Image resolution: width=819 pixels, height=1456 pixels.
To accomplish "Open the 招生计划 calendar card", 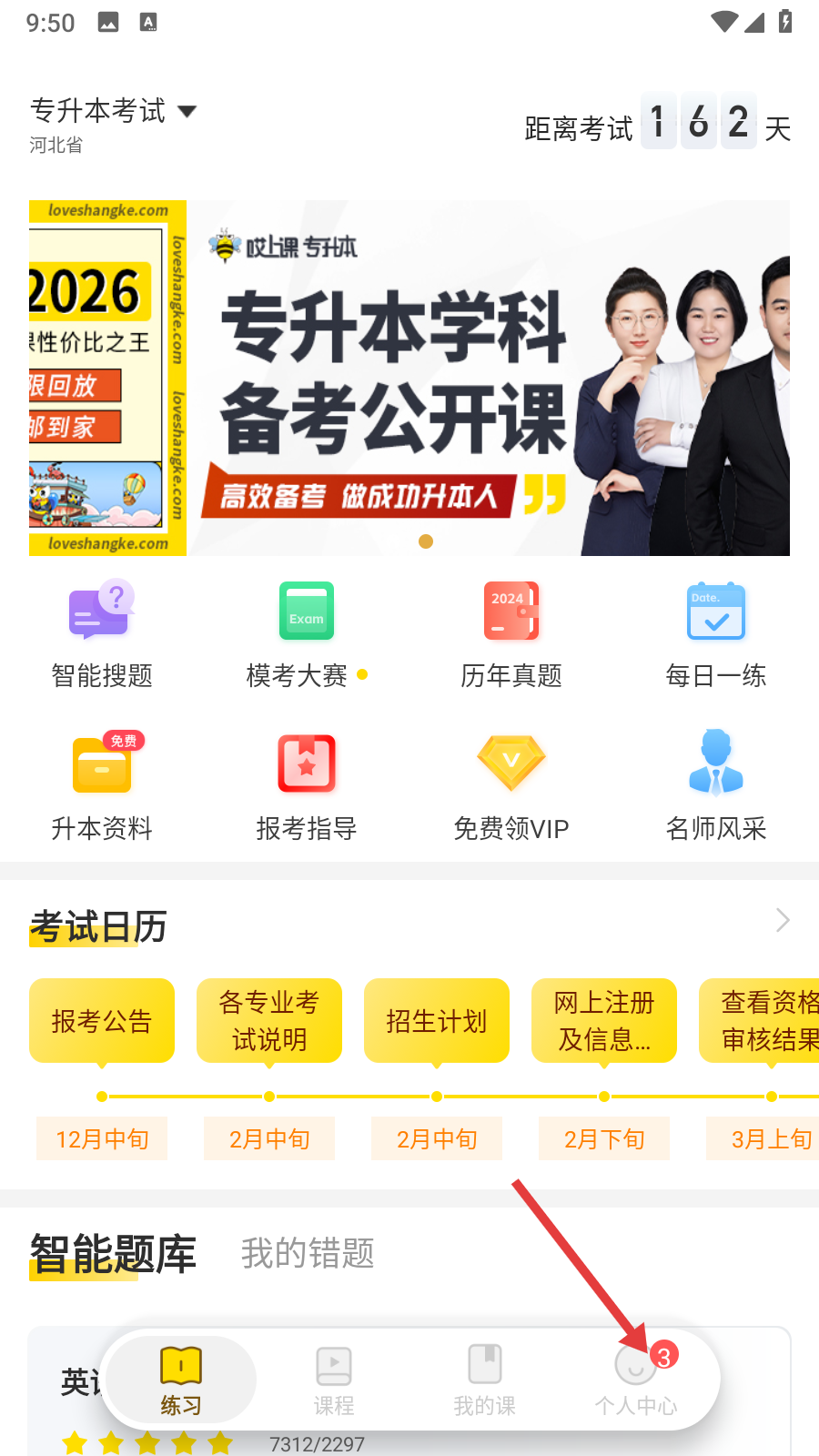I will pos(437,1020).
